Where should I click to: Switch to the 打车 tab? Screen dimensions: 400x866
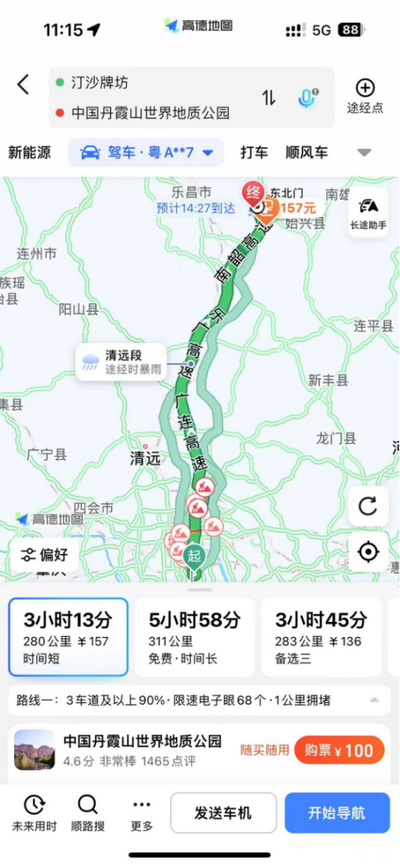tap(254, 152)
